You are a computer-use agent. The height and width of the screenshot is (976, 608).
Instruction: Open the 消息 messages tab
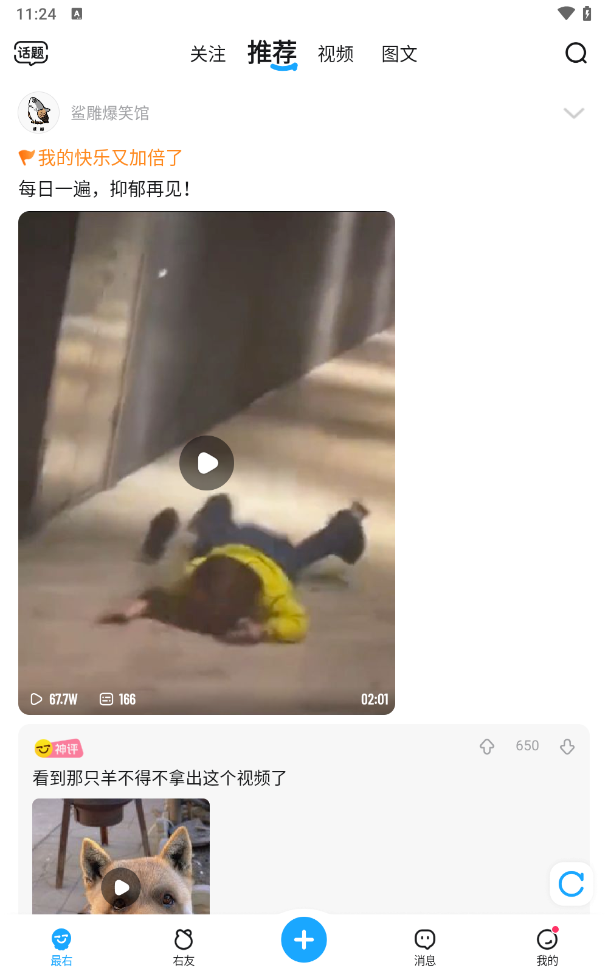(x=425, y=946)
